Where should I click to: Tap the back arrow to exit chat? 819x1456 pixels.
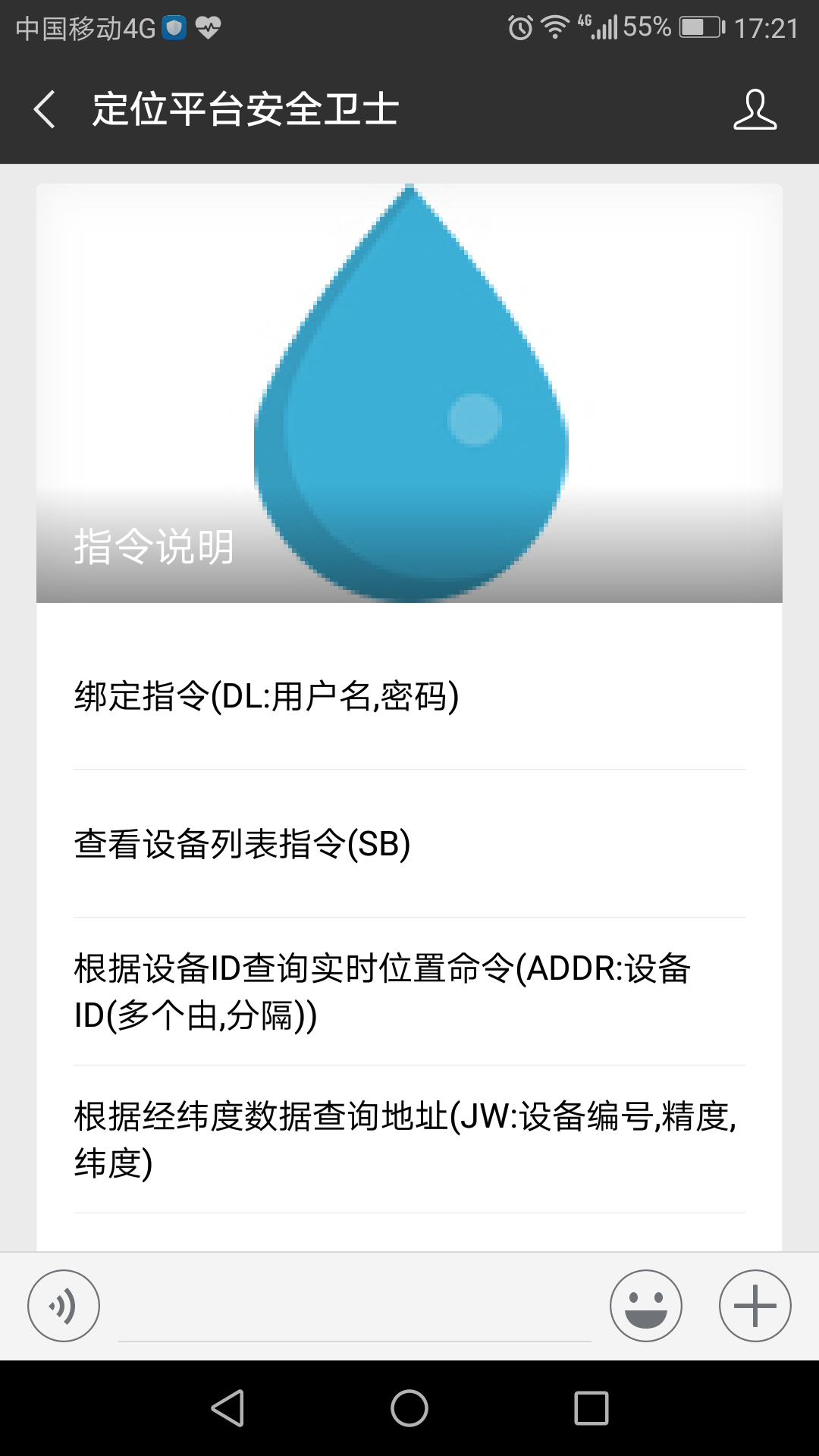tap(43, 110)
